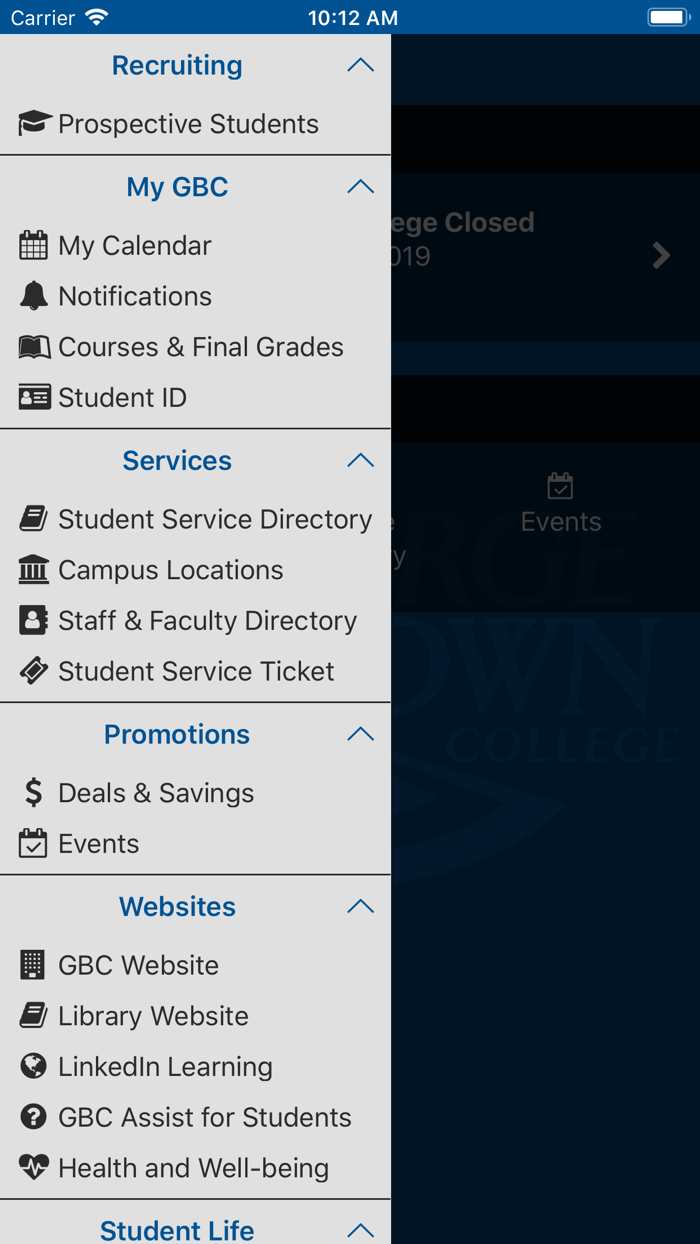Open Prospective Students

(x=187, y=124)
